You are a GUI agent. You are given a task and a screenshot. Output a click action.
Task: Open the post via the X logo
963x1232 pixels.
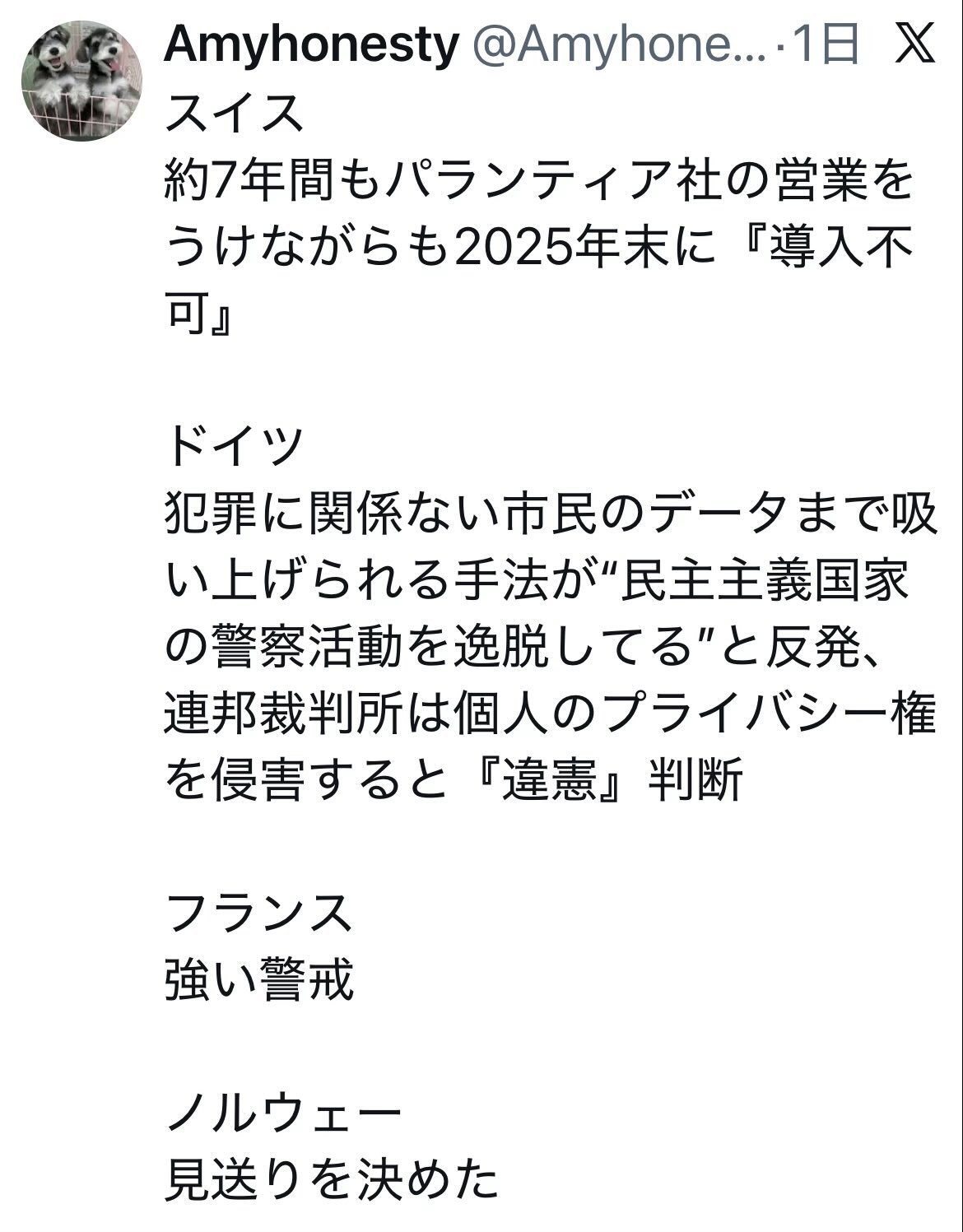click(914, 43)
